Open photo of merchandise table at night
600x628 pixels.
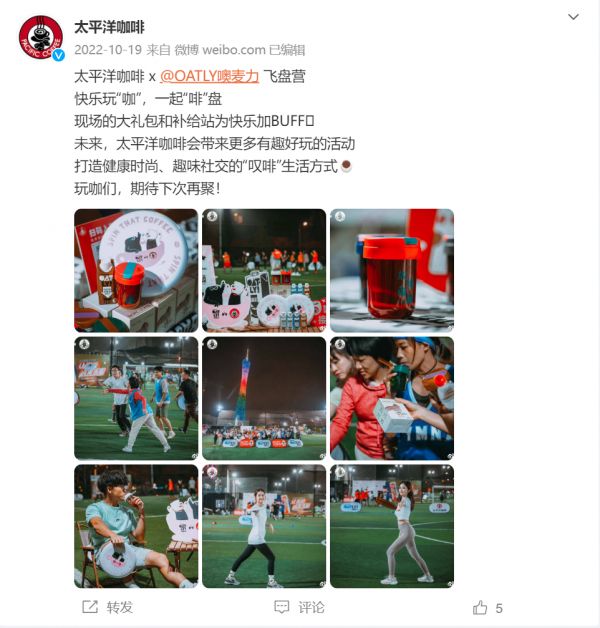[x=264, y=270]
